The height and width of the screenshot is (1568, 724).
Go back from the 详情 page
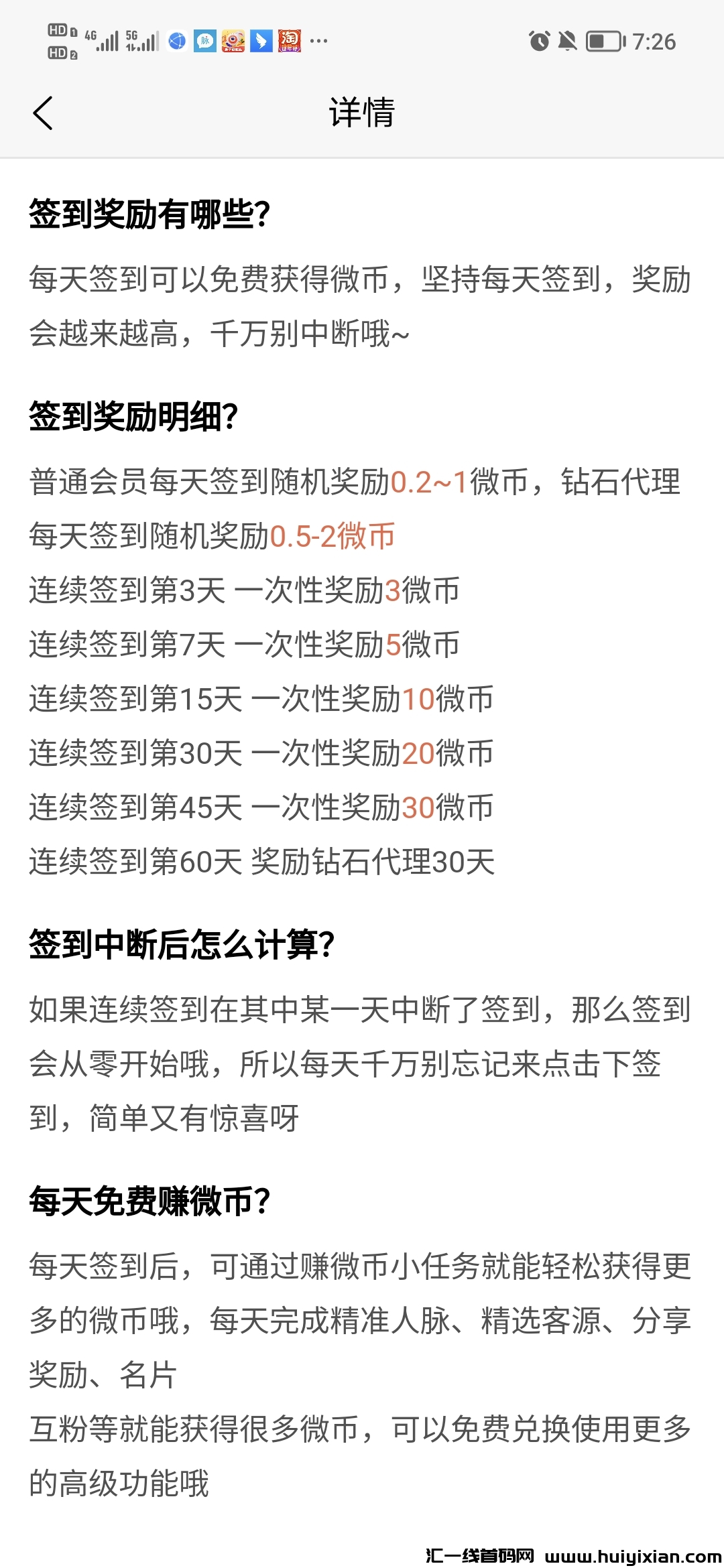(43, 113)
